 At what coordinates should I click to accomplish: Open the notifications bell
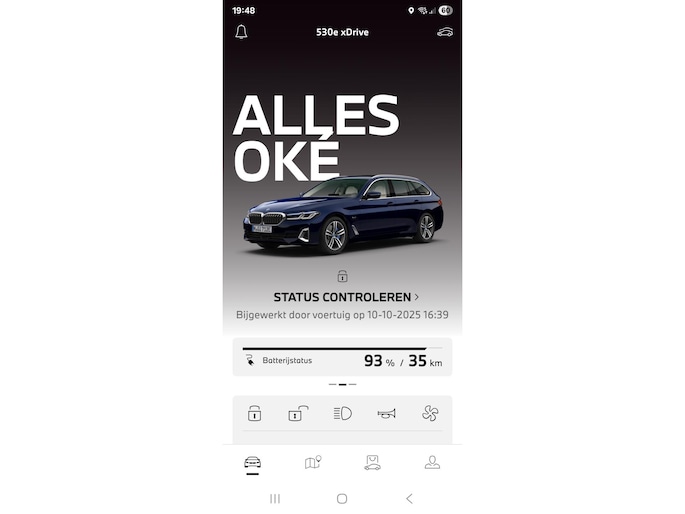tap(241, 32)
